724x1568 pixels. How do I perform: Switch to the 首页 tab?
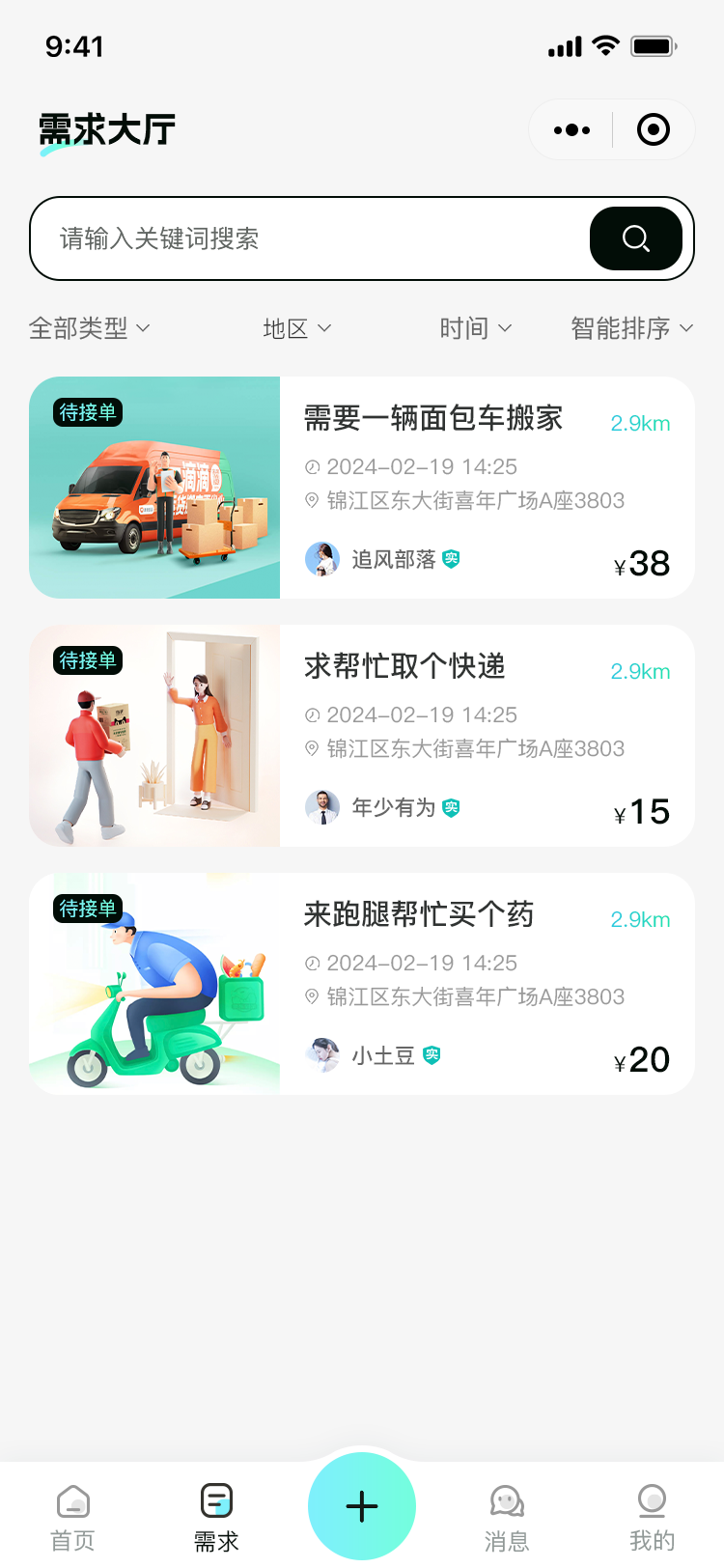73,1518
